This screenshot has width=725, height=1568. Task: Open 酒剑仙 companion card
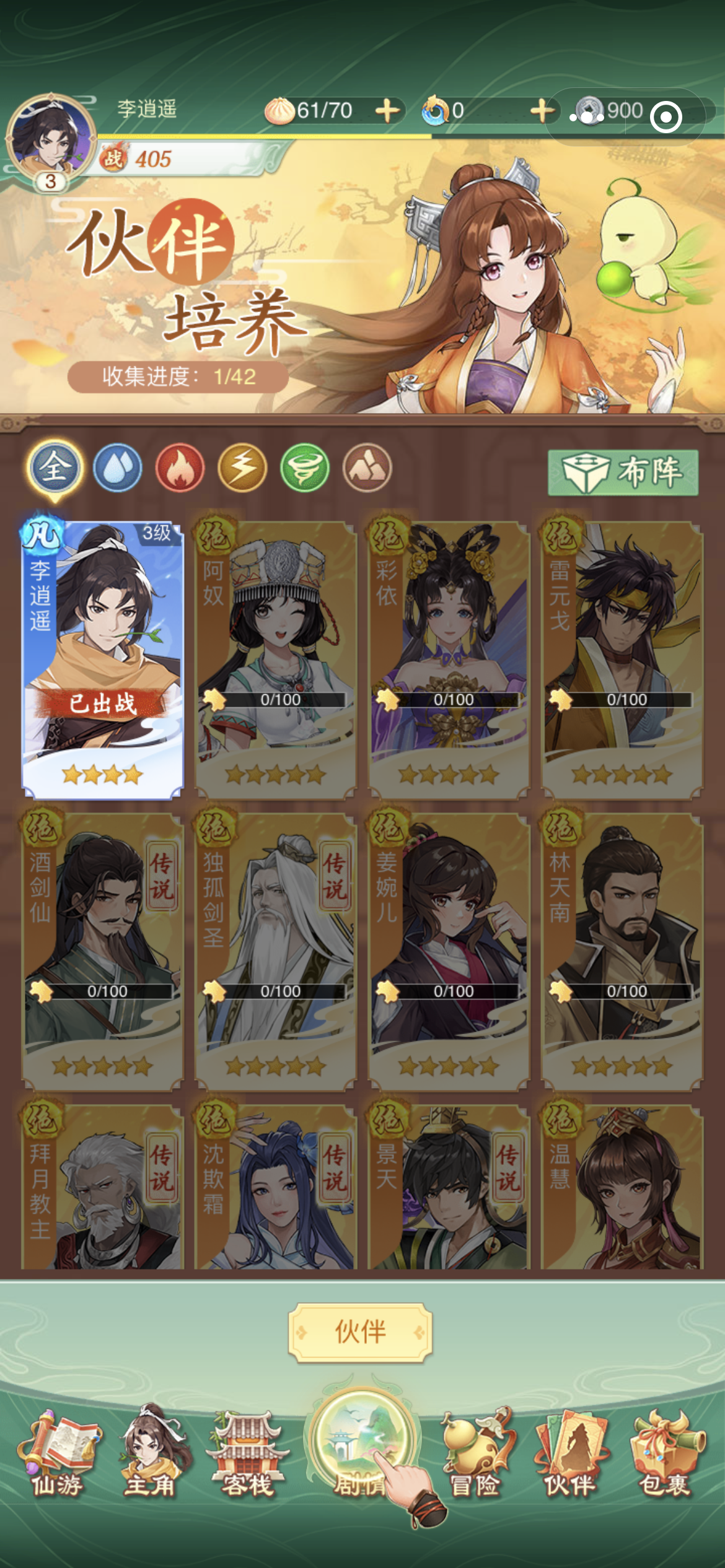103,951
